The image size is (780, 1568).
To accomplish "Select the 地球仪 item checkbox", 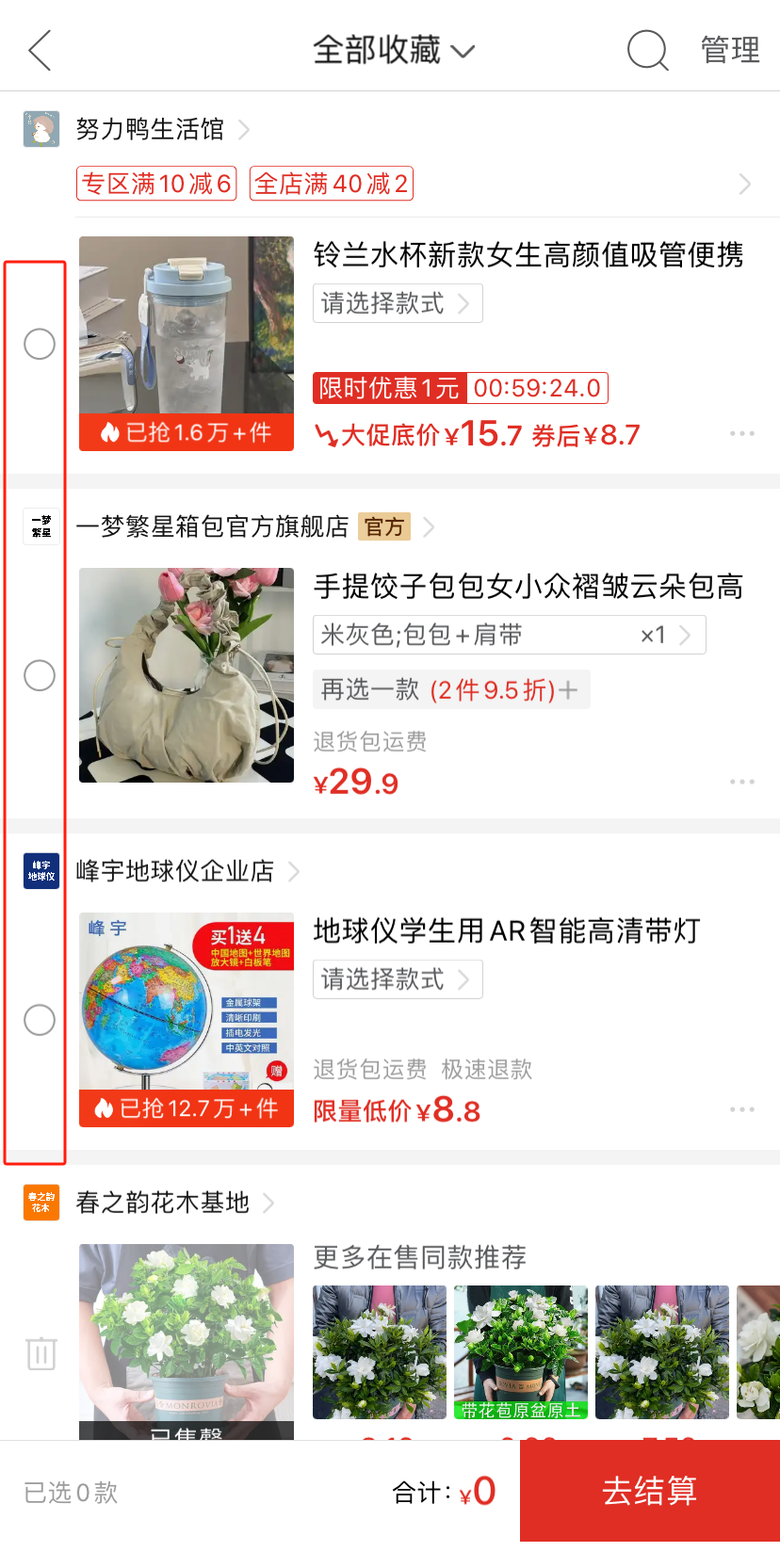I will click(40, 1020).
